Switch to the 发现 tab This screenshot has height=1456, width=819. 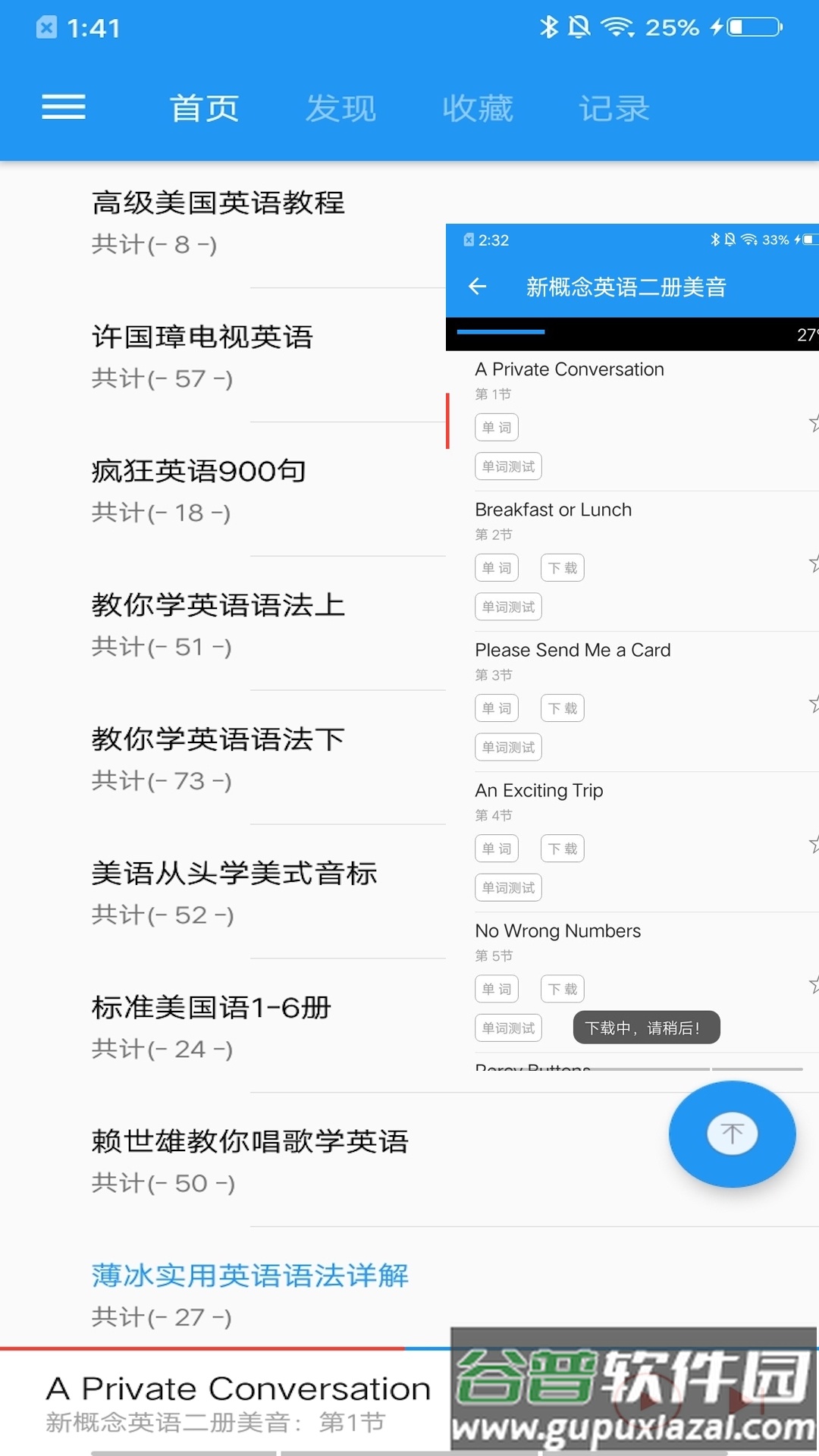[340, 108]
